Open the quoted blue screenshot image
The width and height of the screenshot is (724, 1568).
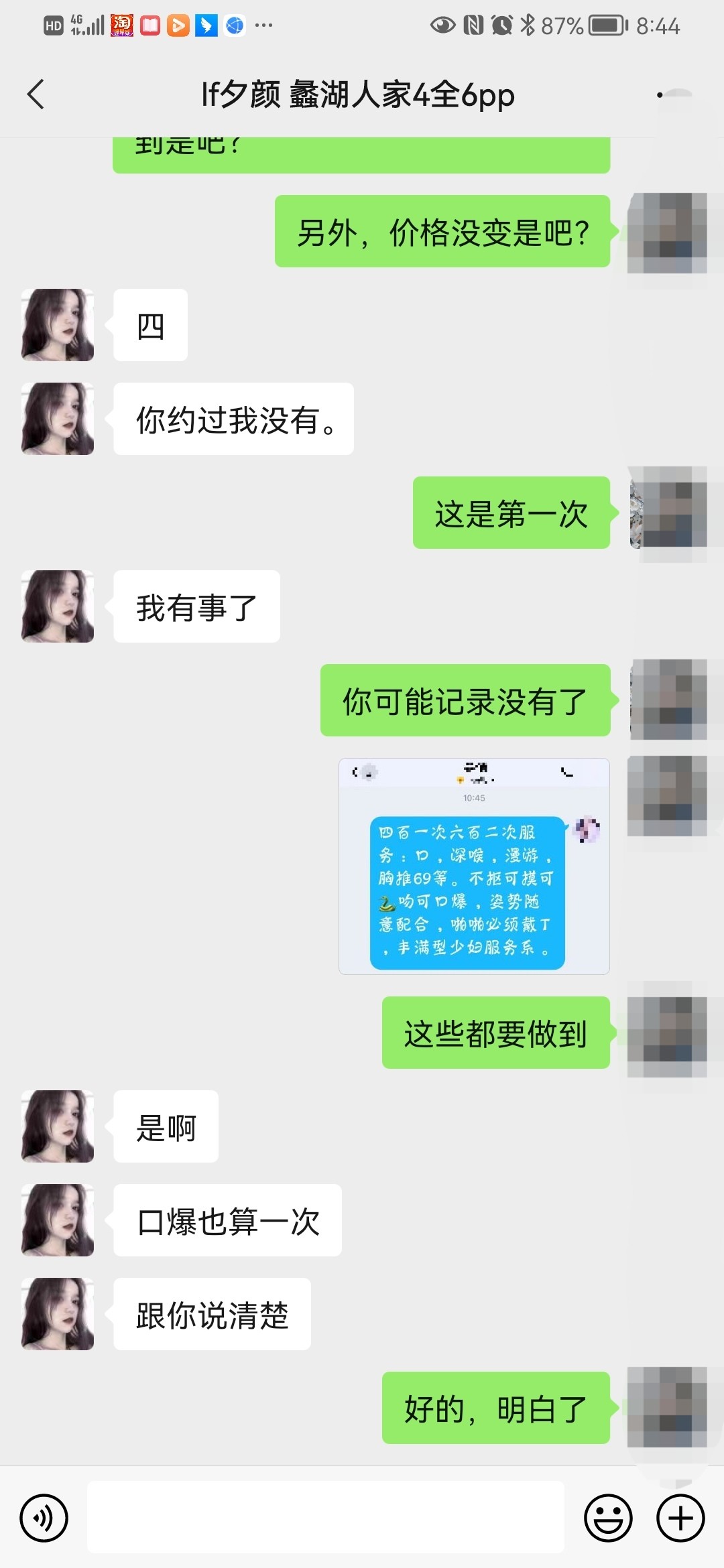474,868
